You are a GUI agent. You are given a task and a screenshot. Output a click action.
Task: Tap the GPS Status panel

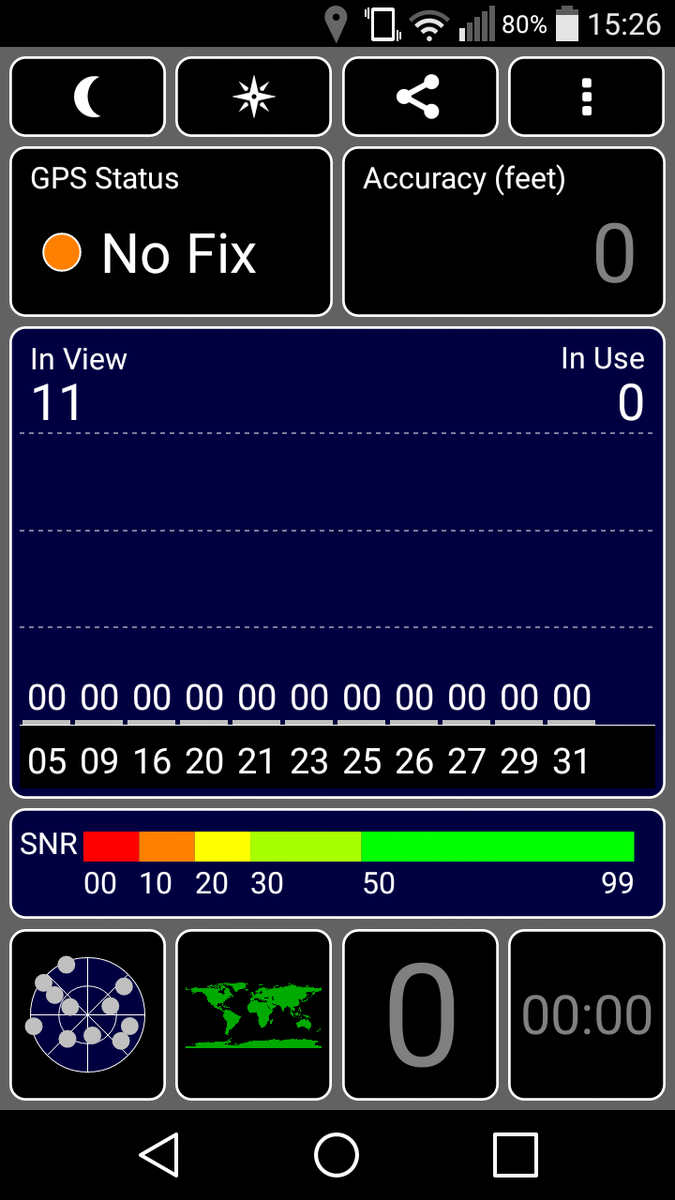[x=171, y=232]
